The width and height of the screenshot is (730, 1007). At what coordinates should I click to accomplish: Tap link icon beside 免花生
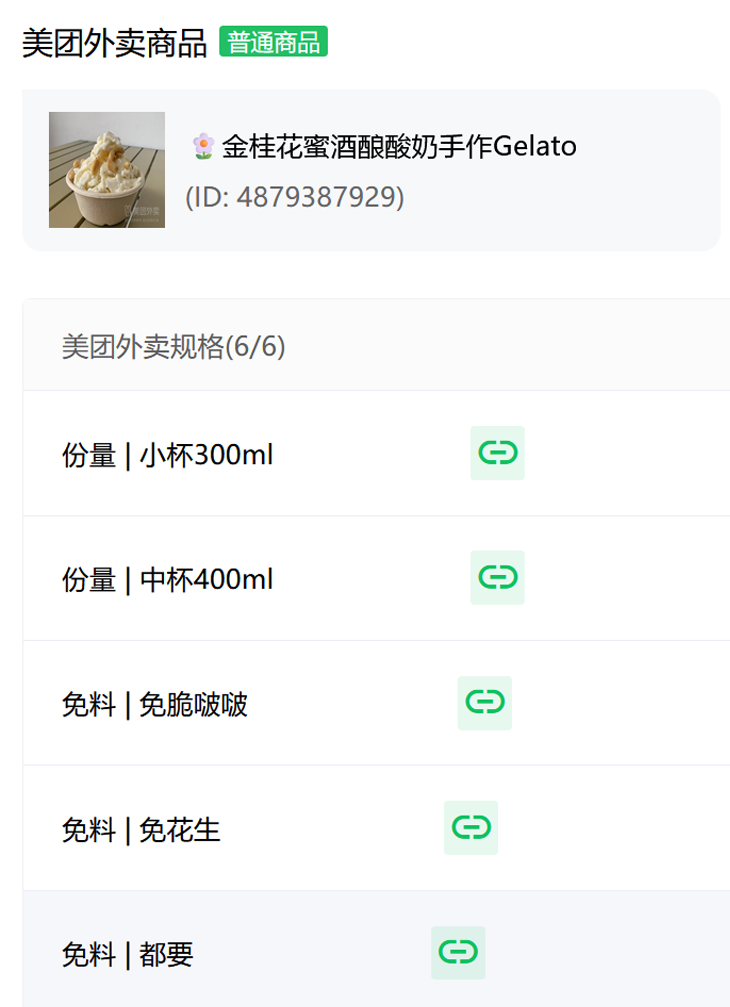(x=471, y=828)
